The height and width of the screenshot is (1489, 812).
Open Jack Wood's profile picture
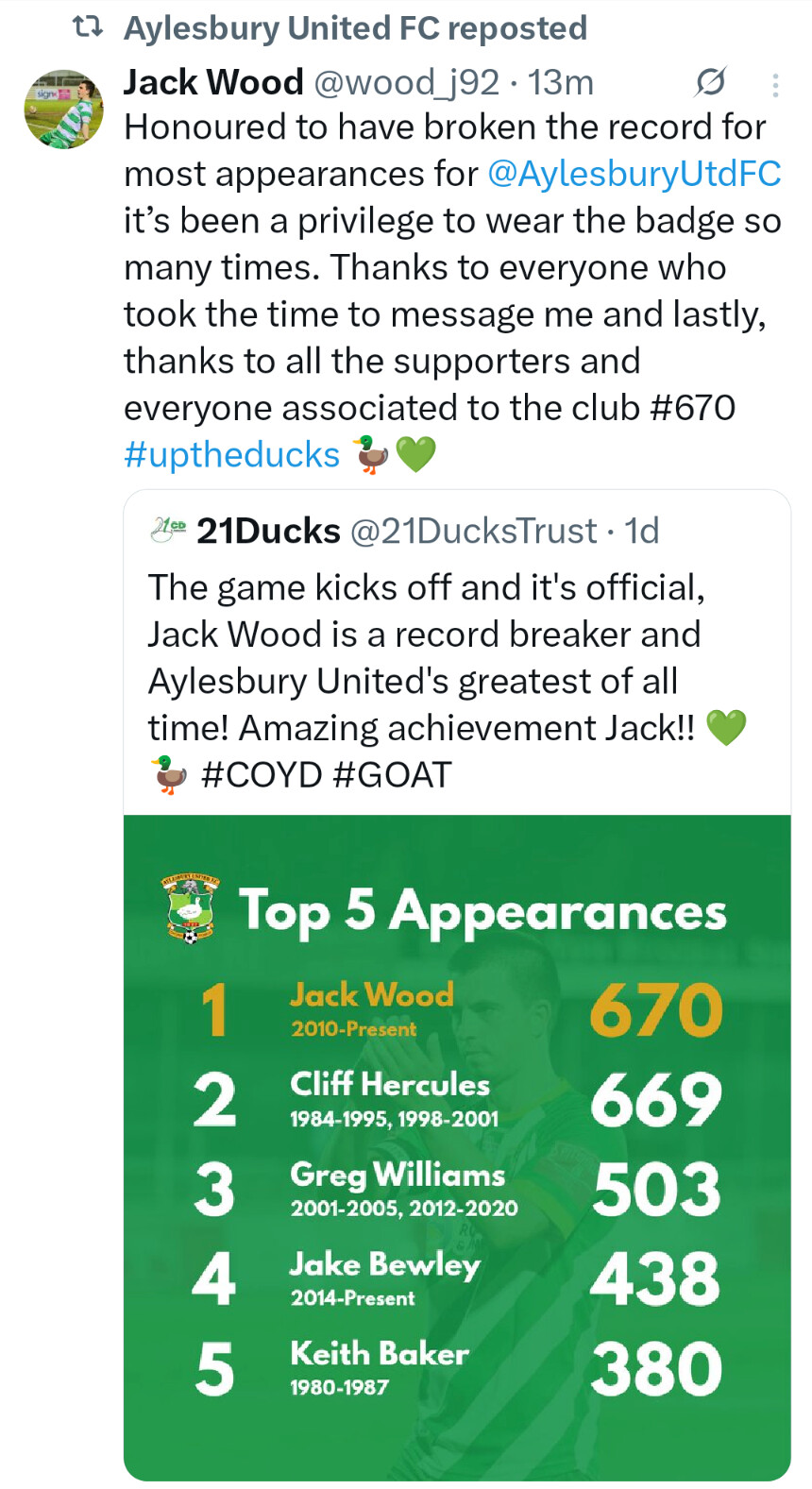pyautogui.click(x=63, y=110)
